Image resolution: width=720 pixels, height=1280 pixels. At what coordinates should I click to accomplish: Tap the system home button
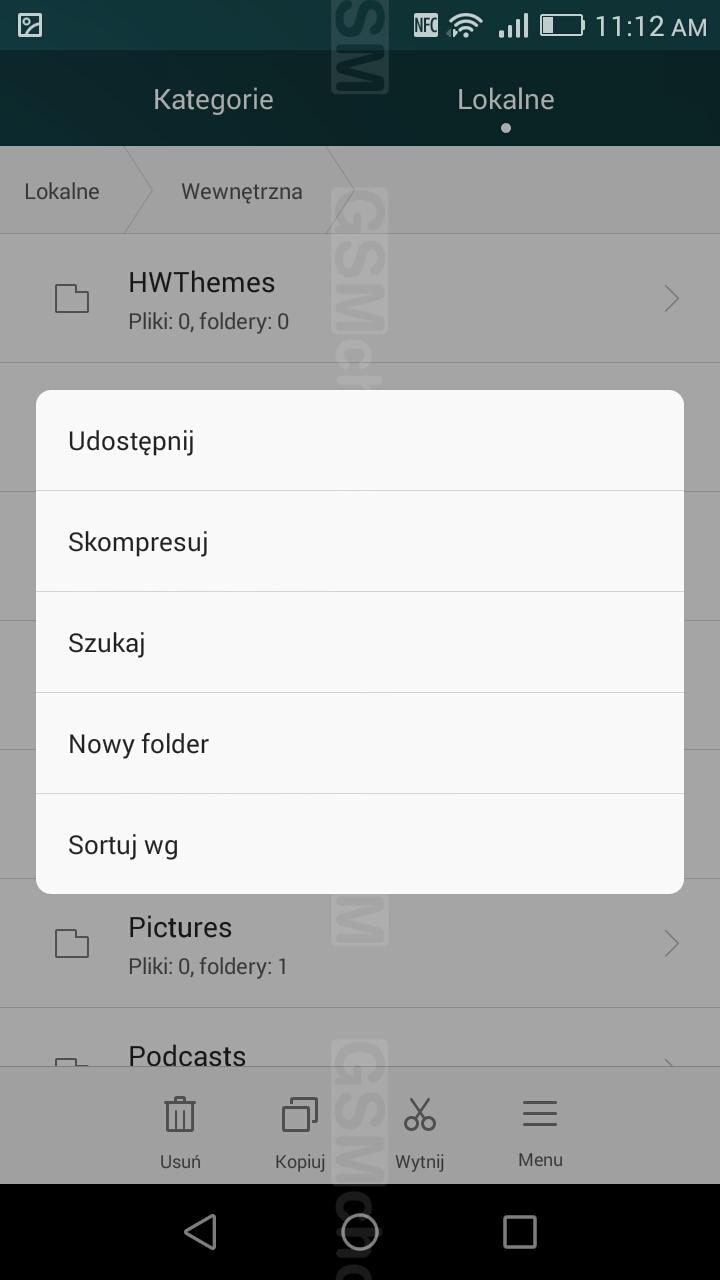pyautogui.click(x=360, y=1232)
